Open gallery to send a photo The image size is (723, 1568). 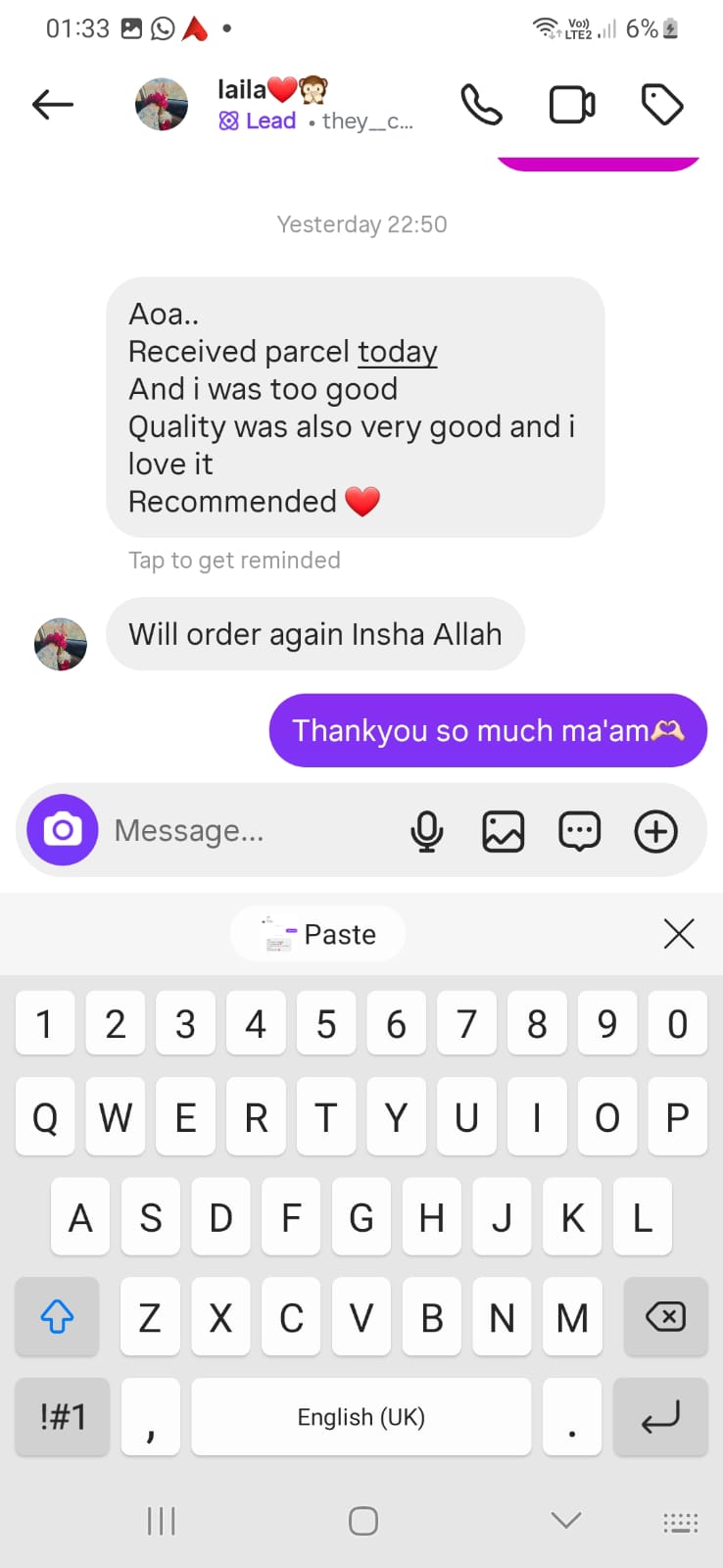(x=503, y=832)
